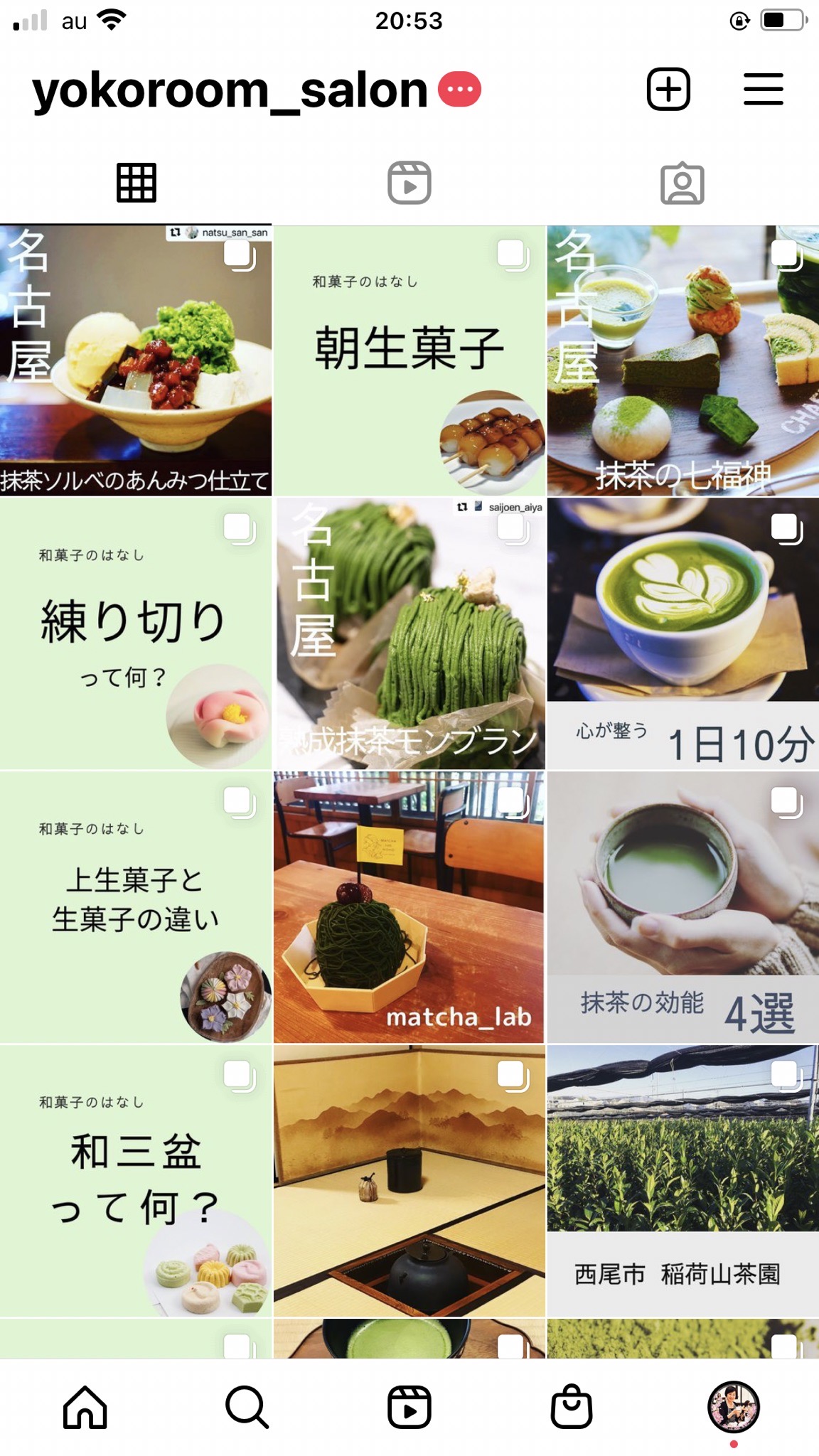
Task: Open the hamburger menu
Action: click(x=764, y=90)
